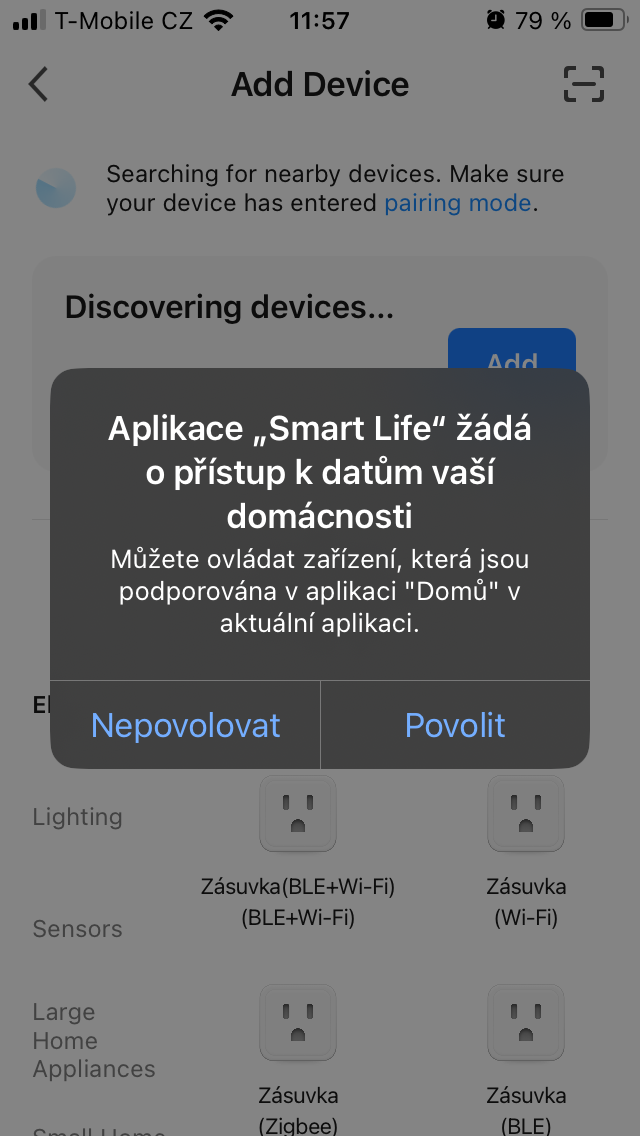Open the pairing mode link
Viewport: 640px width, 1136px height.
[457, 203]
